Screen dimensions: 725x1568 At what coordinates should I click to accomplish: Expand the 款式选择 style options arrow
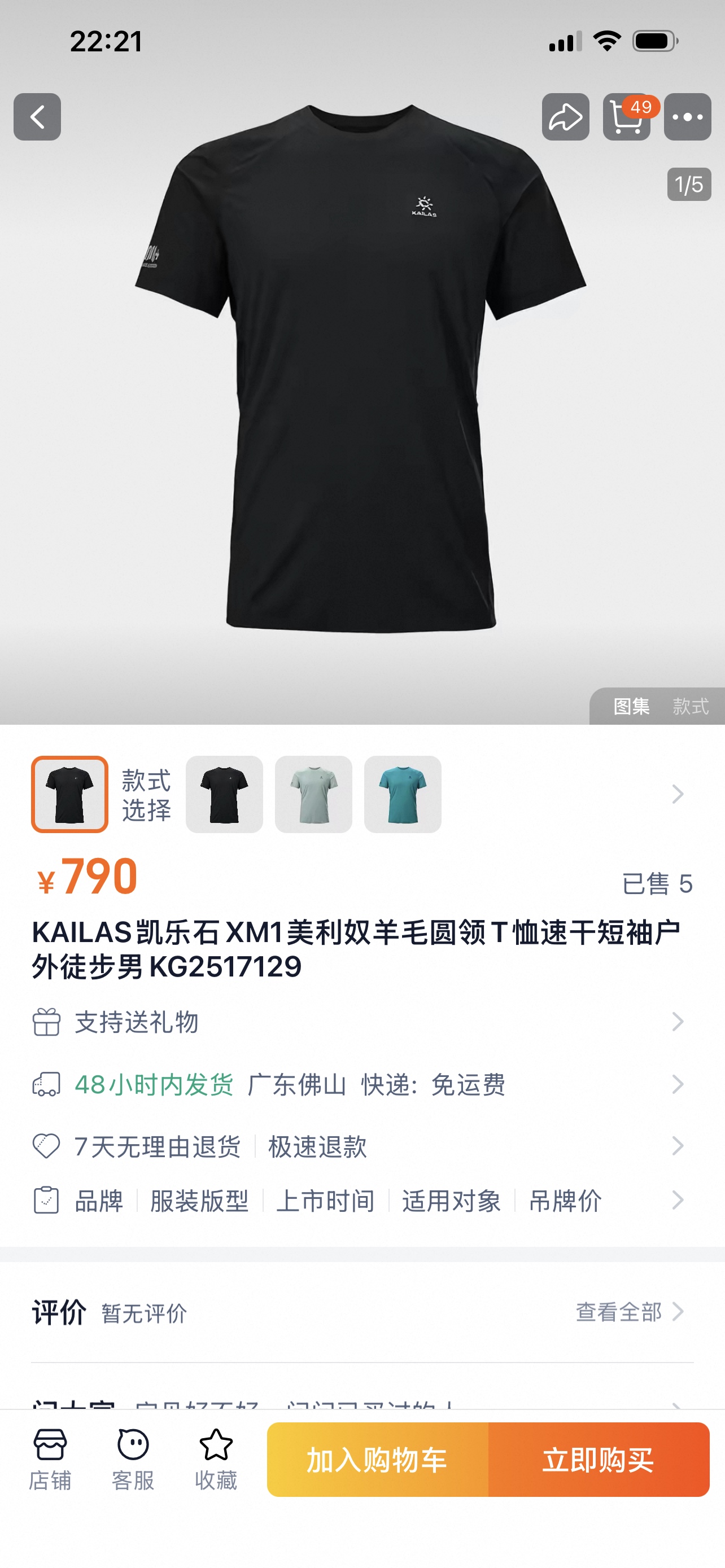pyautogui.click(x=677, y=794)
